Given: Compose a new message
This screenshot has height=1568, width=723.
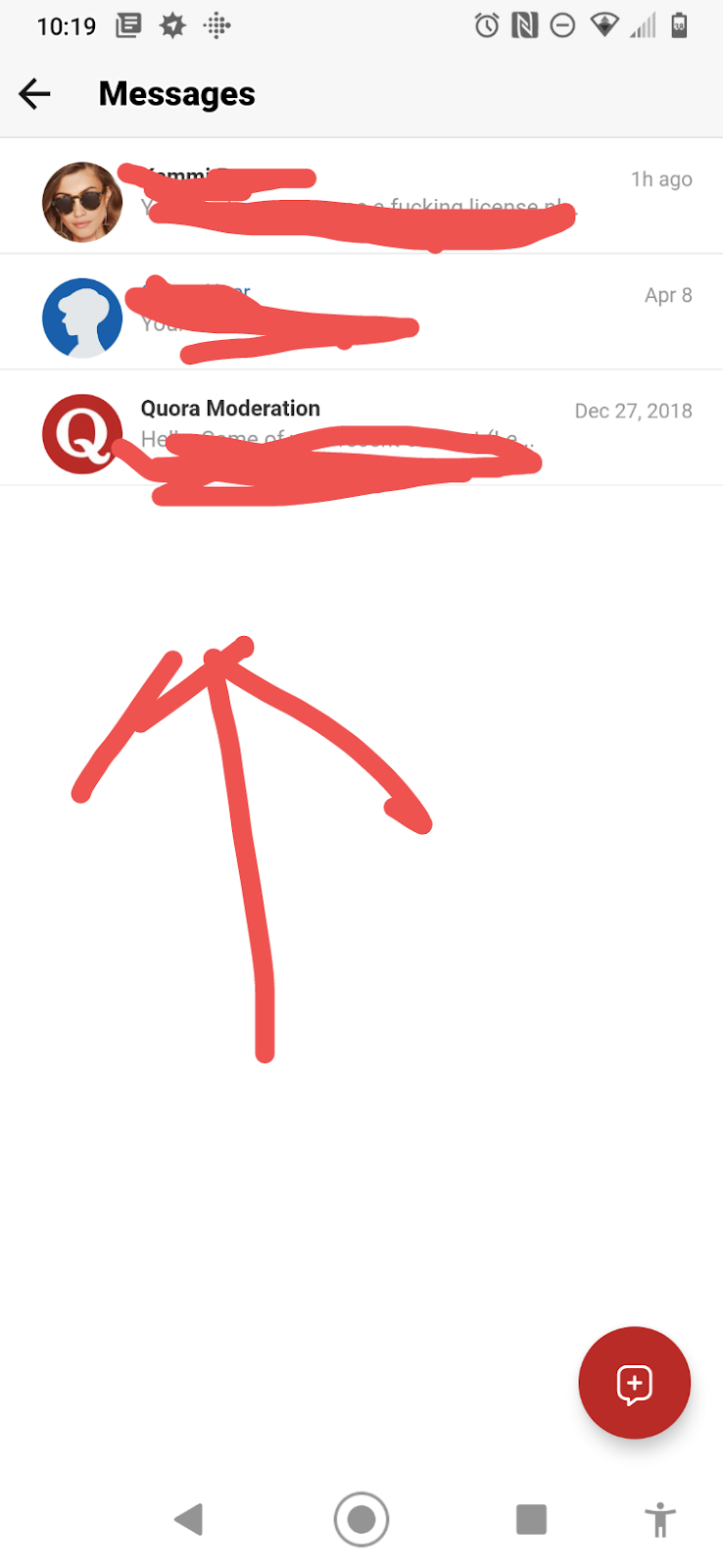Looking at the screenshot, I should click(x=634, y=1383).
